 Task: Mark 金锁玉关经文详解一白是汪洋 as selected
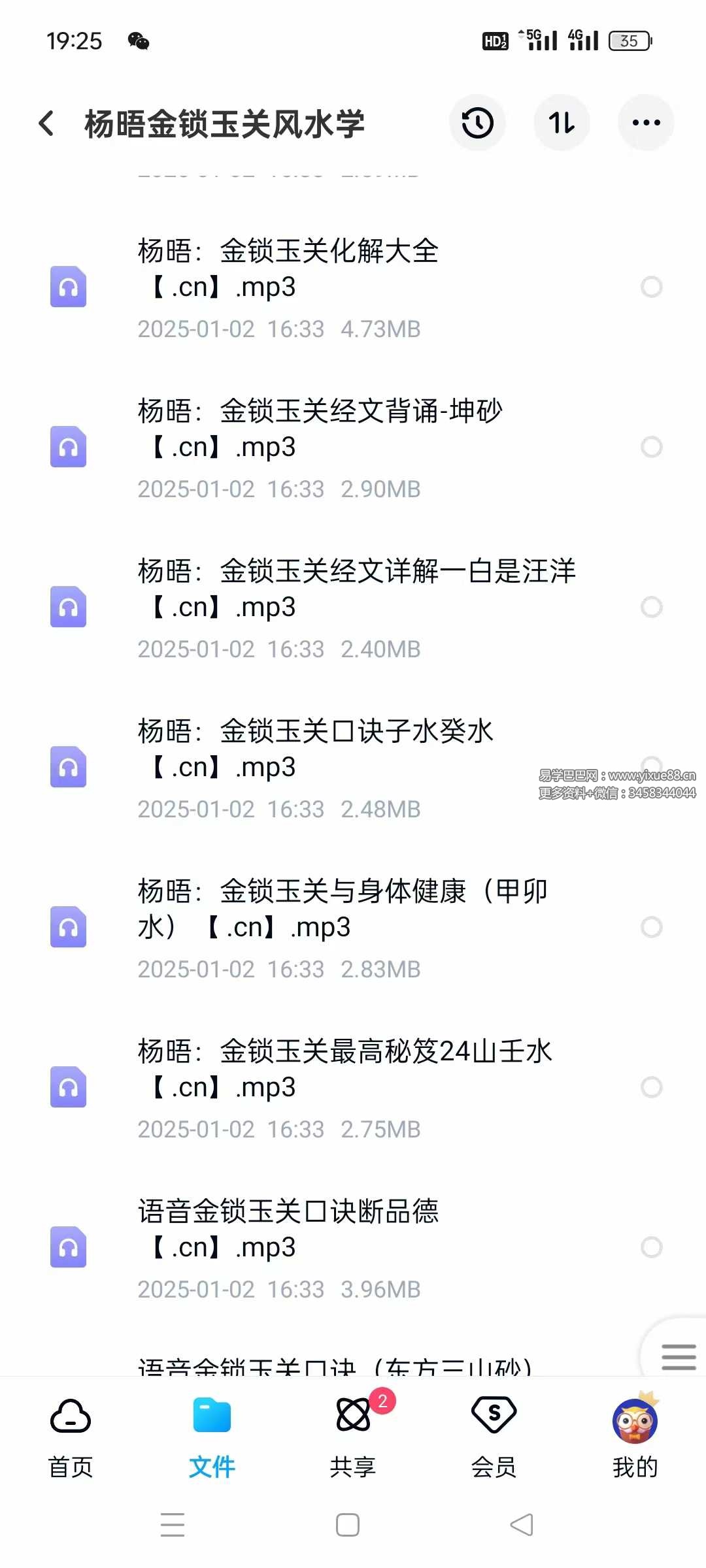click(651, 607)
